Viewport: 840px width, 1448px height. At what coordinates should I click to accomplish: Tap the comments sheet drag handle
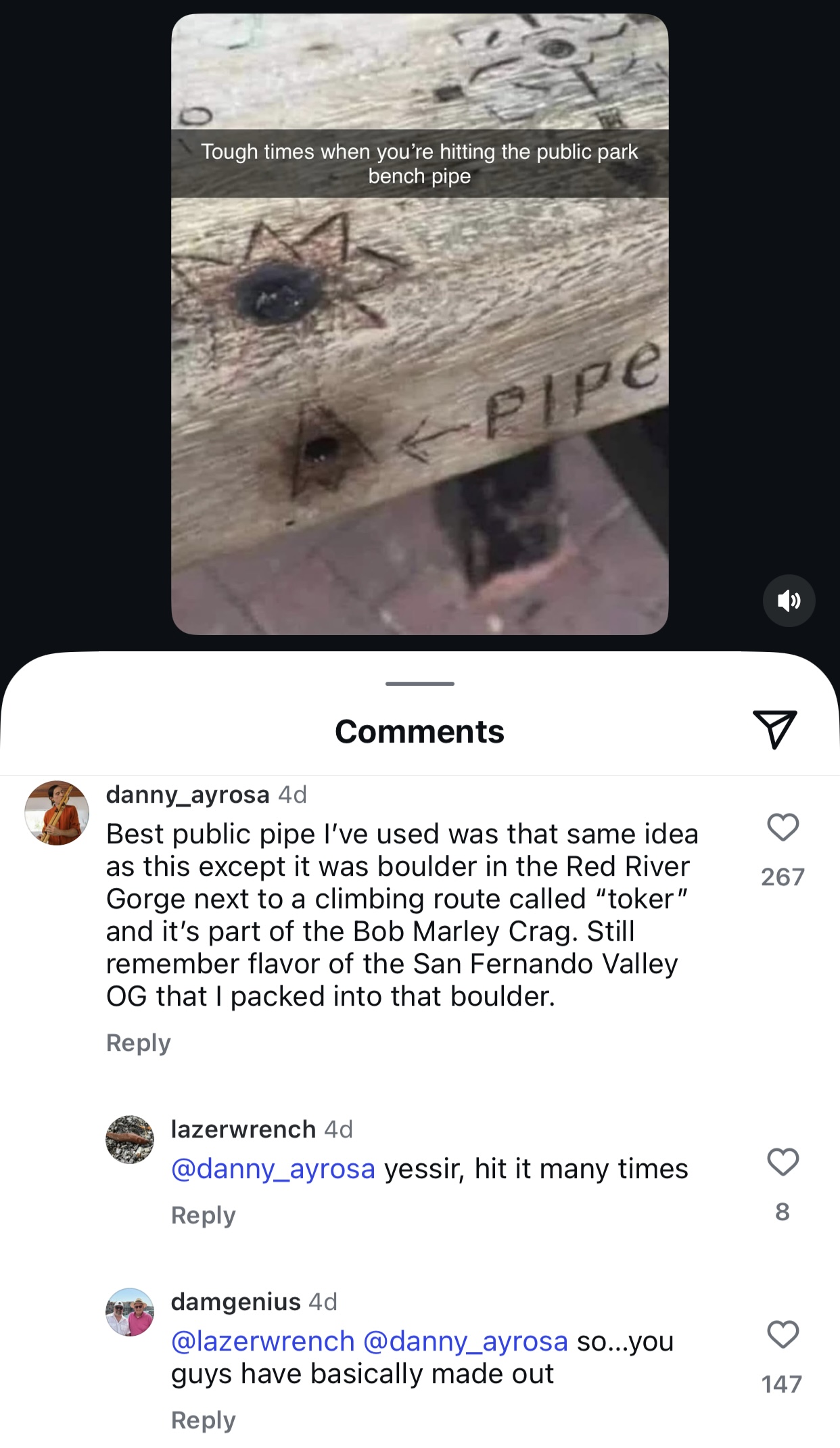pyautogui.click(x=419, y=684)
